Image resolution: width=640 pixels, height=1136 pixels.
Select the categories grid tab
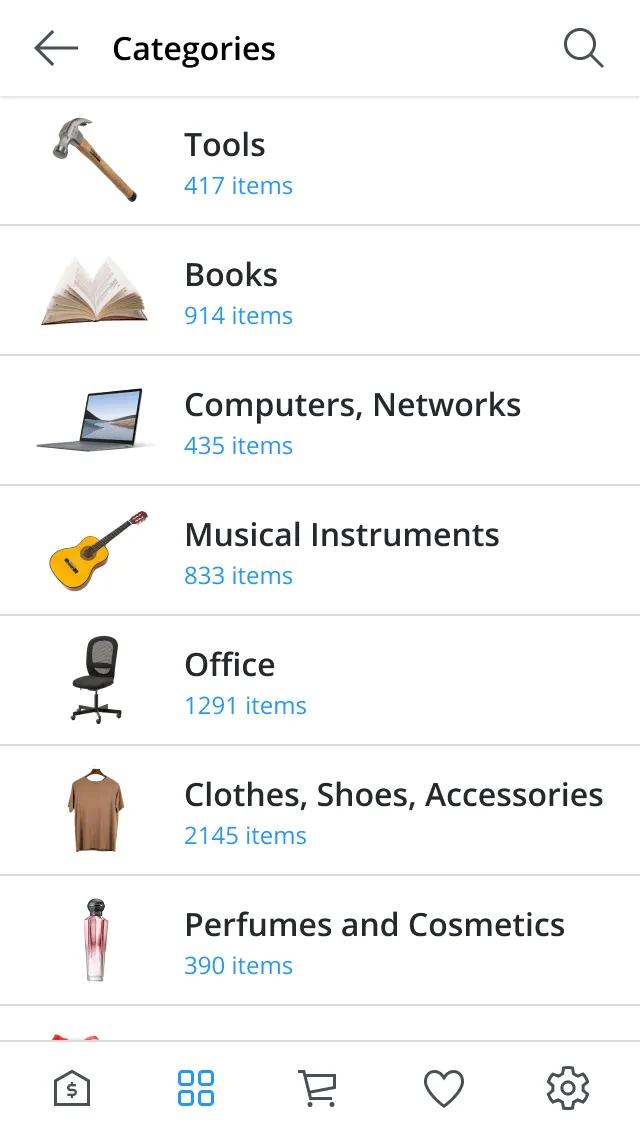tap(196, 1088)
